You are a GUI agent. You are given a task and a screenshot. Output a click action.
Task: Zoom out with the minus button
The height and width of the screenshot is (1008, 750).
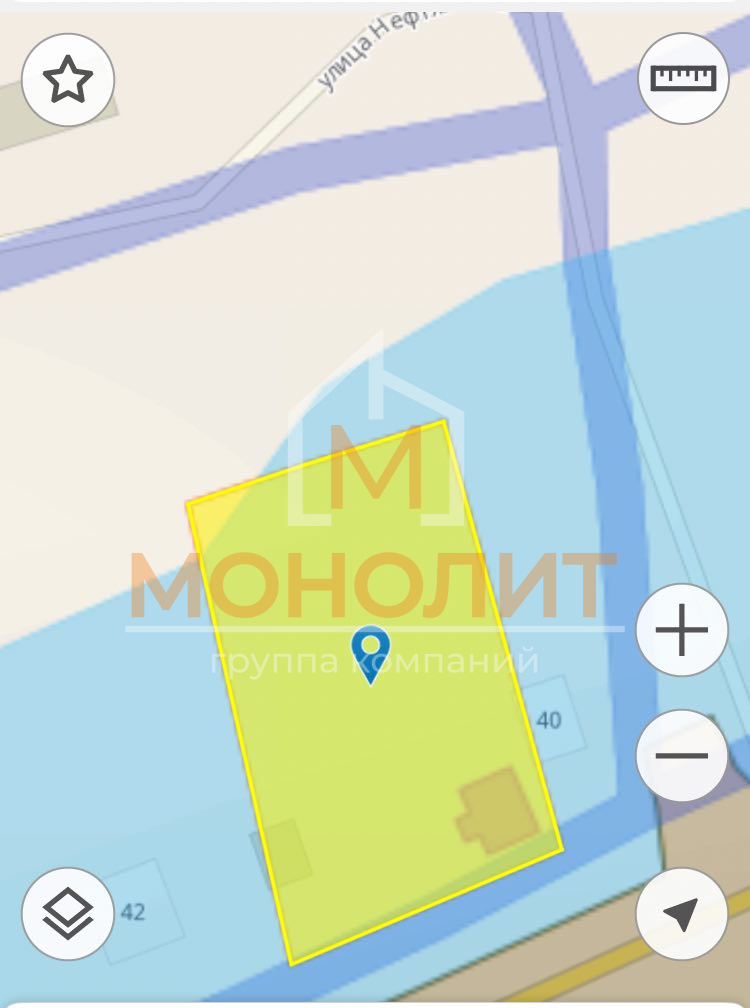tap(682, 755)
